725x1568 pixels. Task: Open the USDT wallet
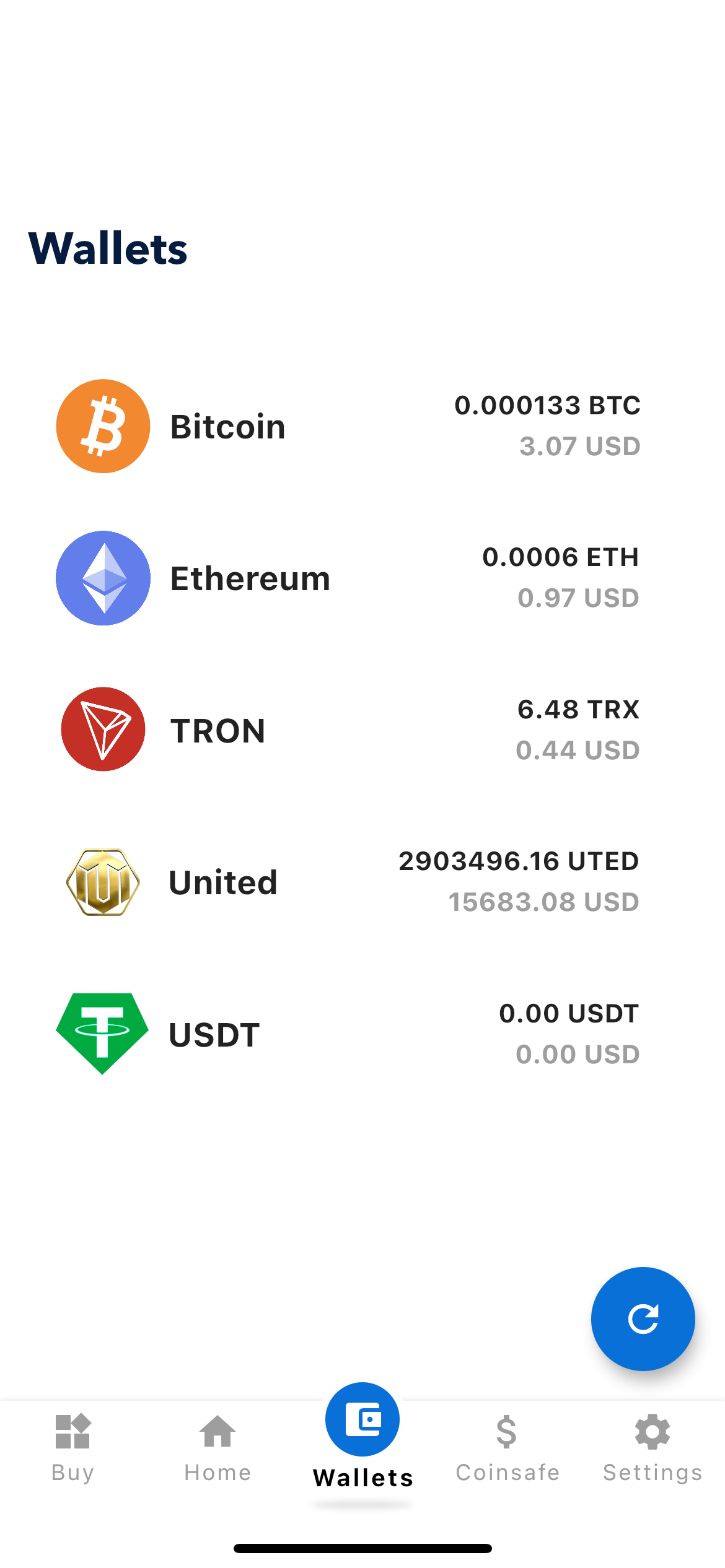click(348, 1034)
